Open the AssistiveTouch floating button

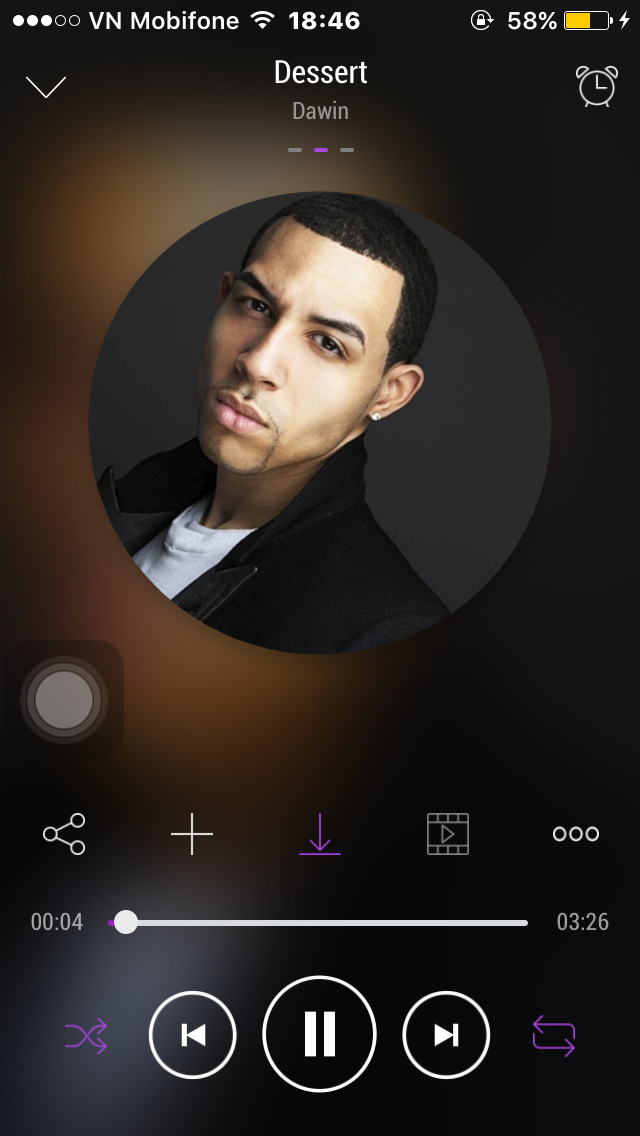coord(64,700)
